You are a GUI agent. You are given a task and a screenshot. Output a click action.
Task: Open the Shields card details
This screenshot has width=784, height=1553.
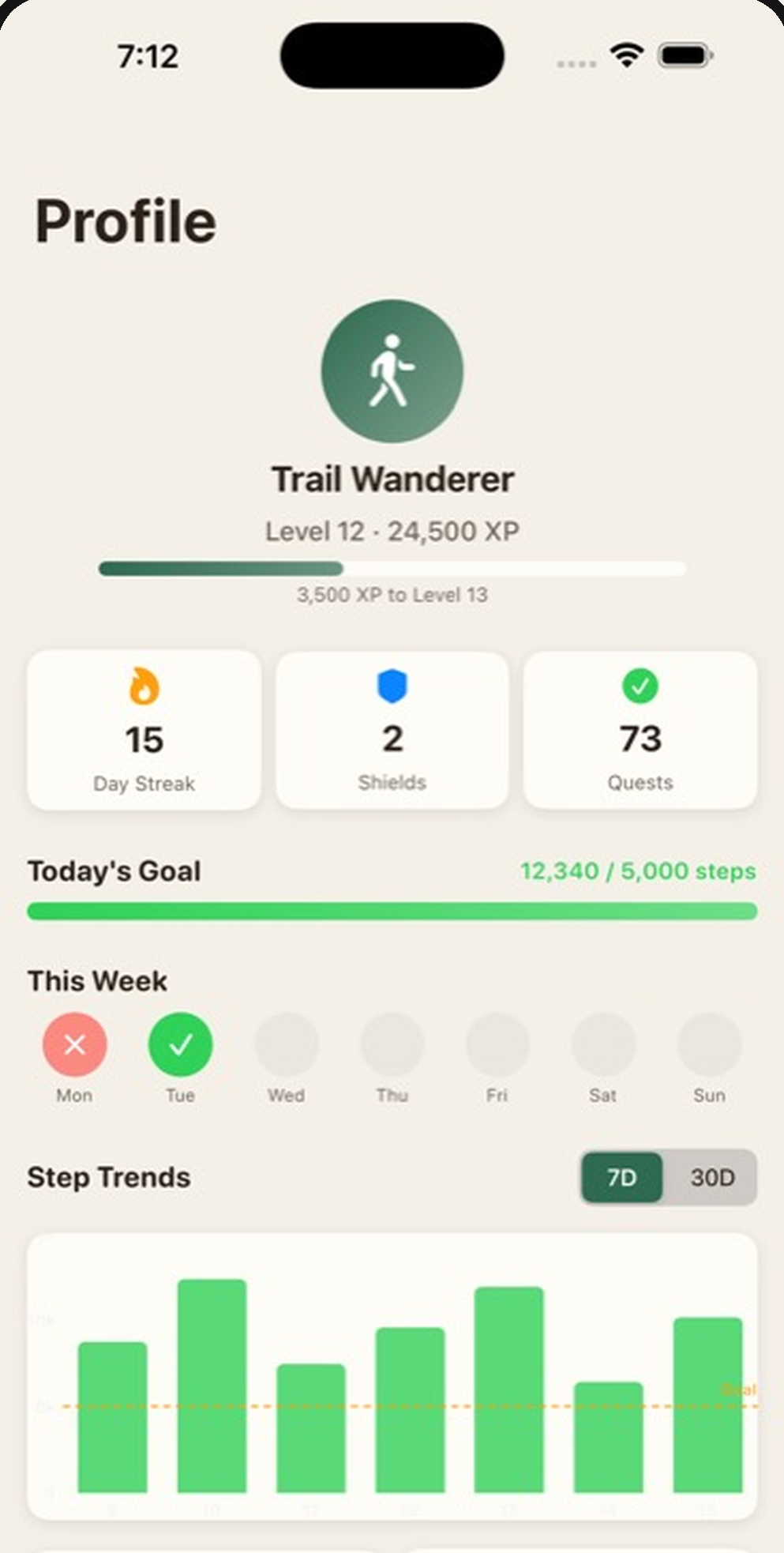point(392,731)
